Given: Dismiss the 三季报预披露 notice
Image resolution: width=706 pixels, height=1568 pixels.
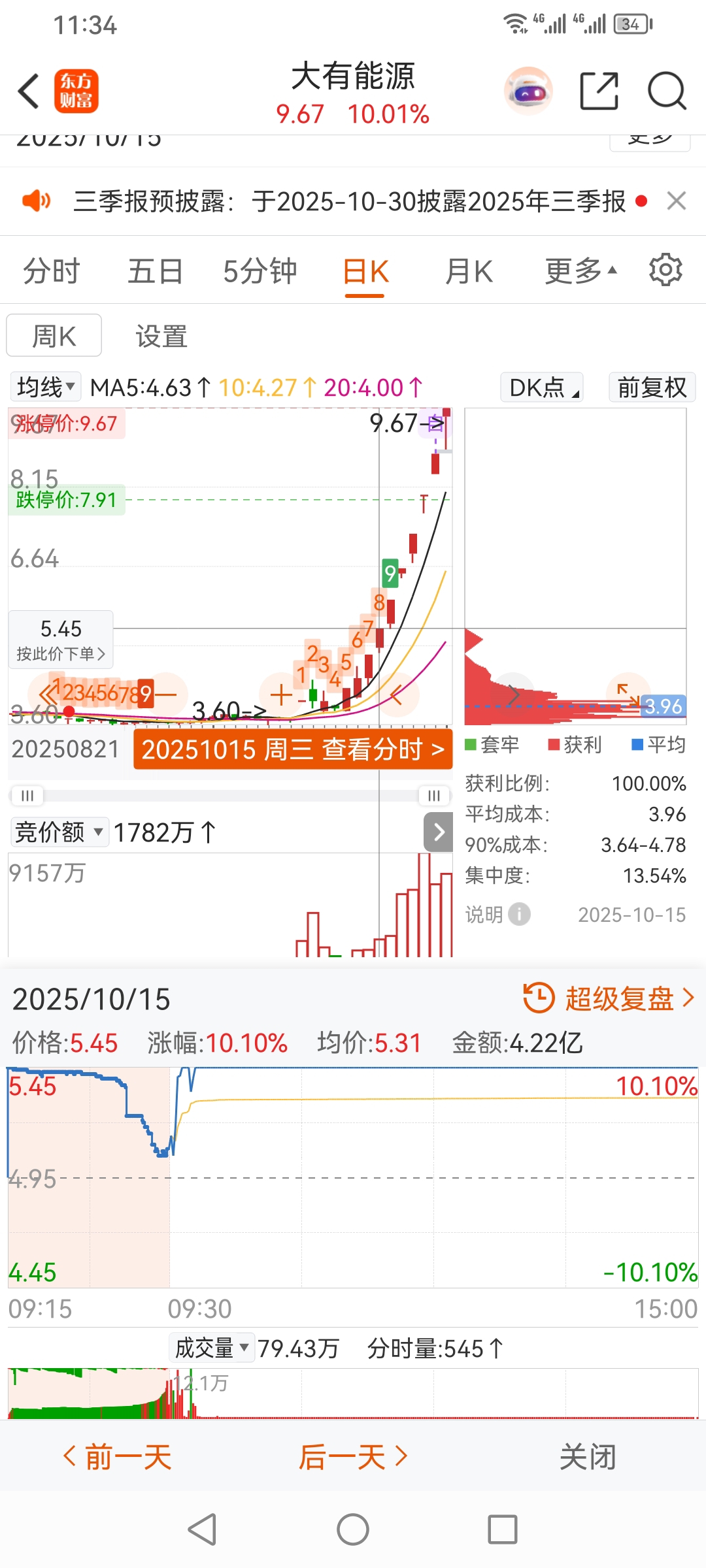Looking at the screenshot, I should pos(677,201).
